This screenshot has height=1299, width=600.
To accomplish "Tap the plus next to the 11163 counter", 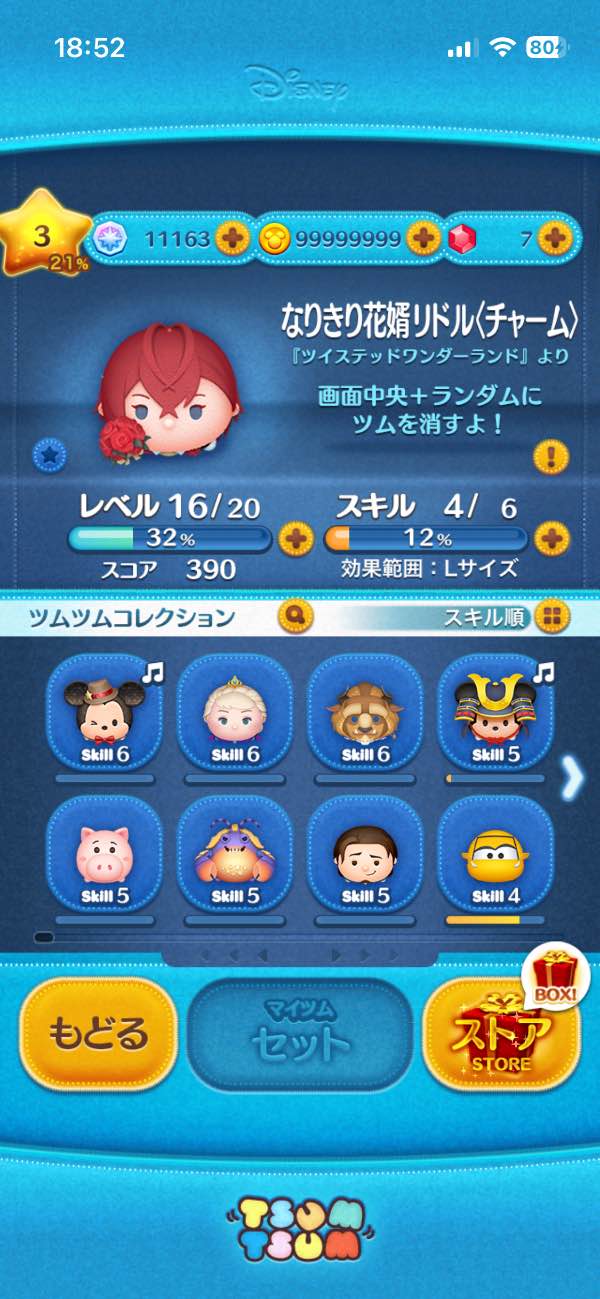I will pyautogui.click(x=232, y=238).
